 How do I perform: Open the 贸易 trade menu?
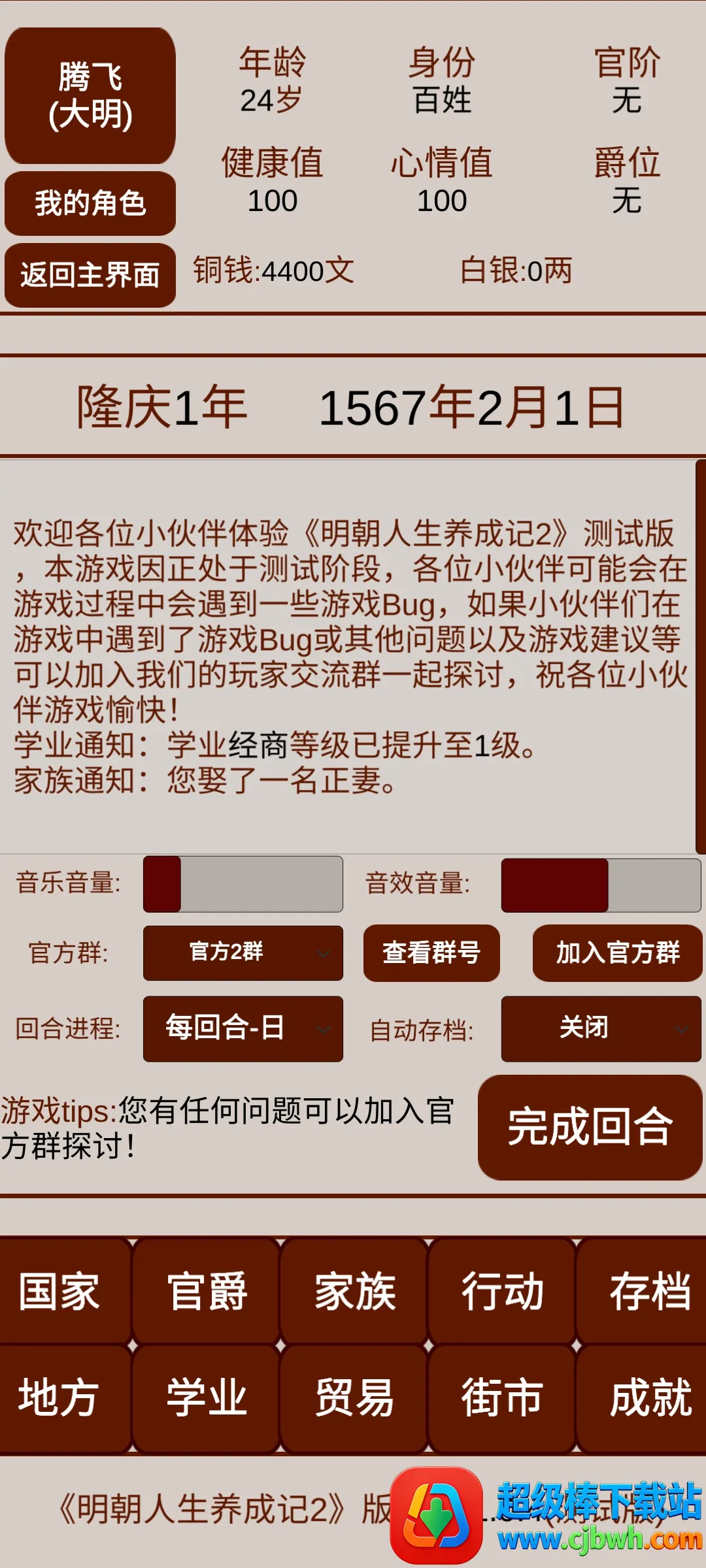354,1397
